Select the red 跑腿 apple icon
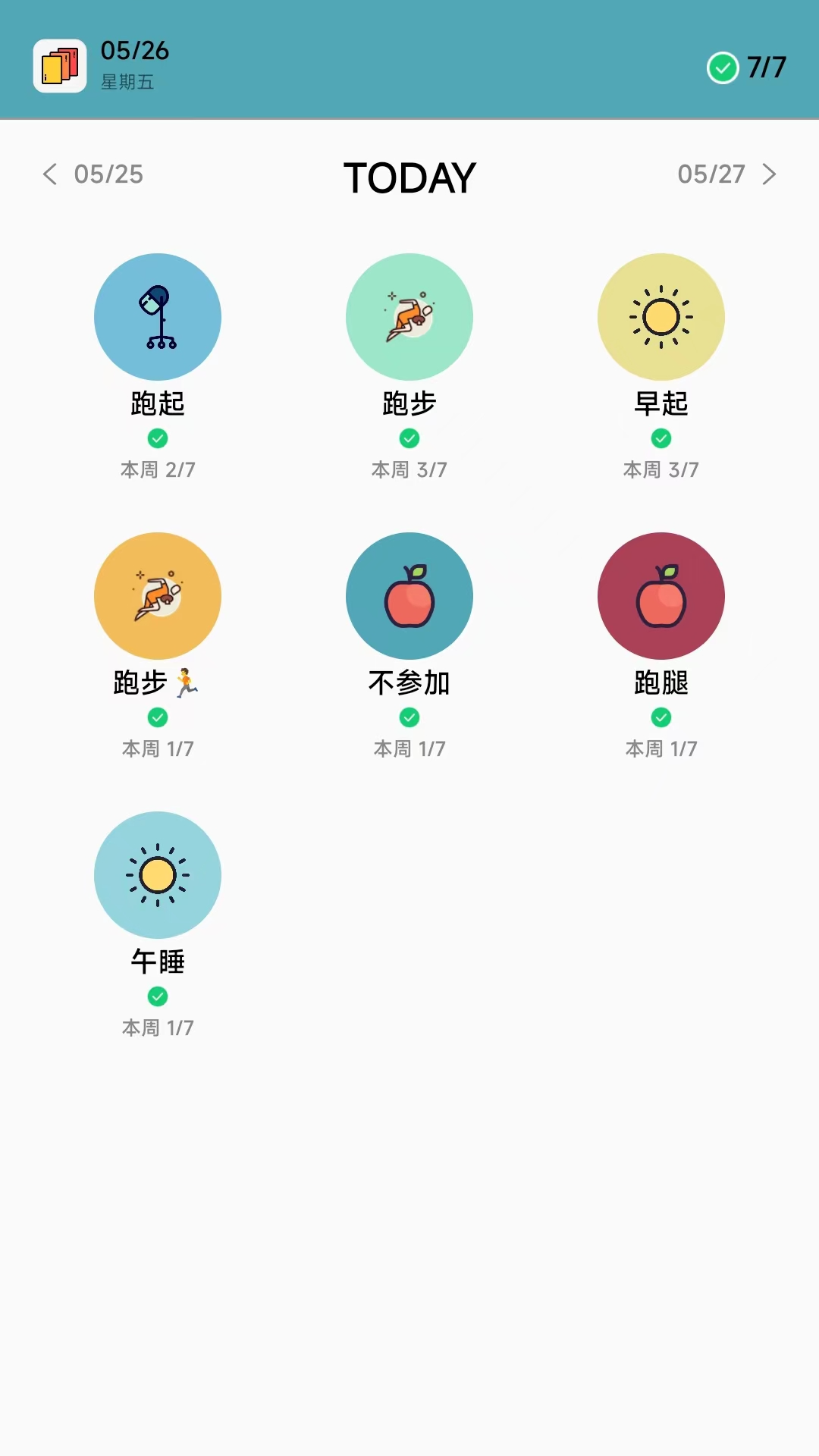The image size is (819, 1456). coord(661,595)
